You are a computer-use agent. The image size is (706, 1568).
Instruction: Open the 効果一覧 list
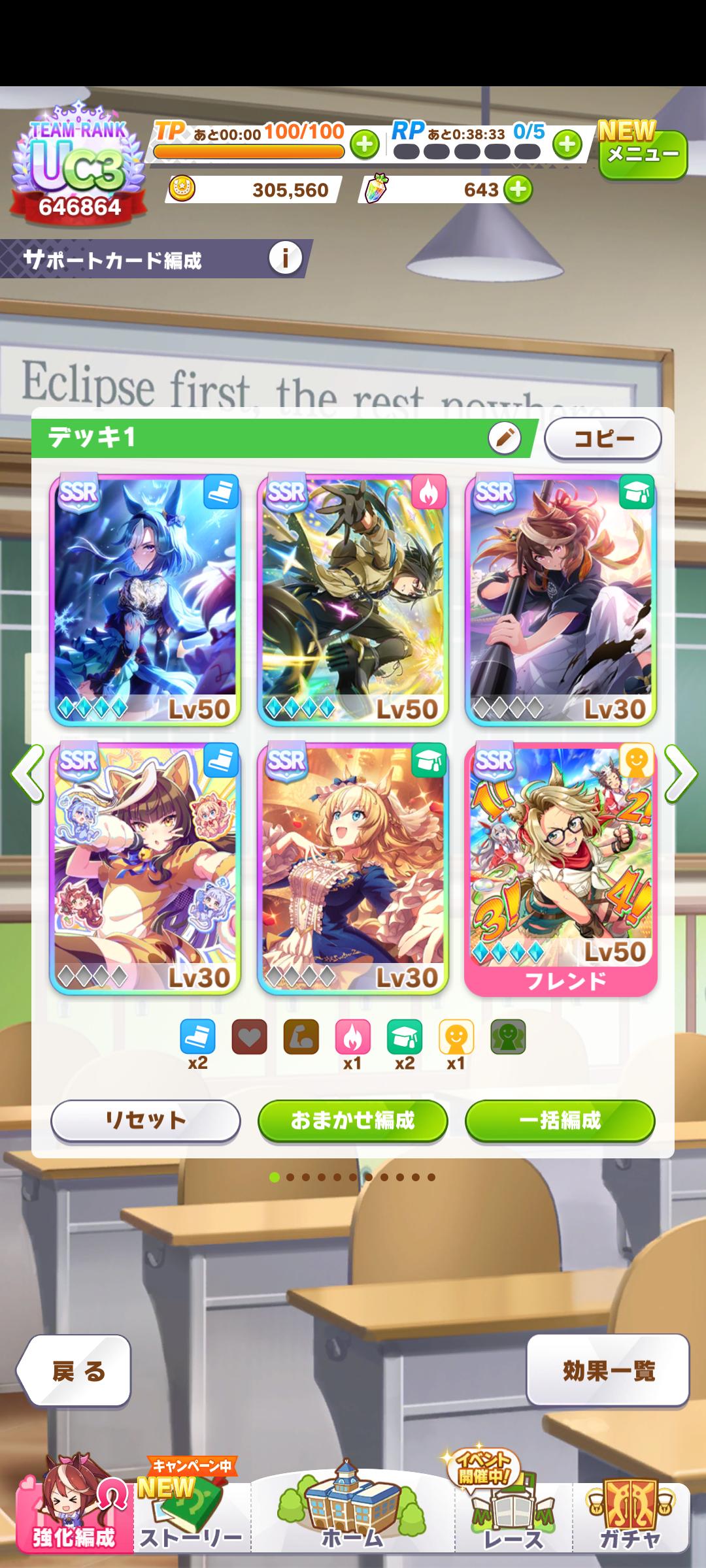(608, 1371)
